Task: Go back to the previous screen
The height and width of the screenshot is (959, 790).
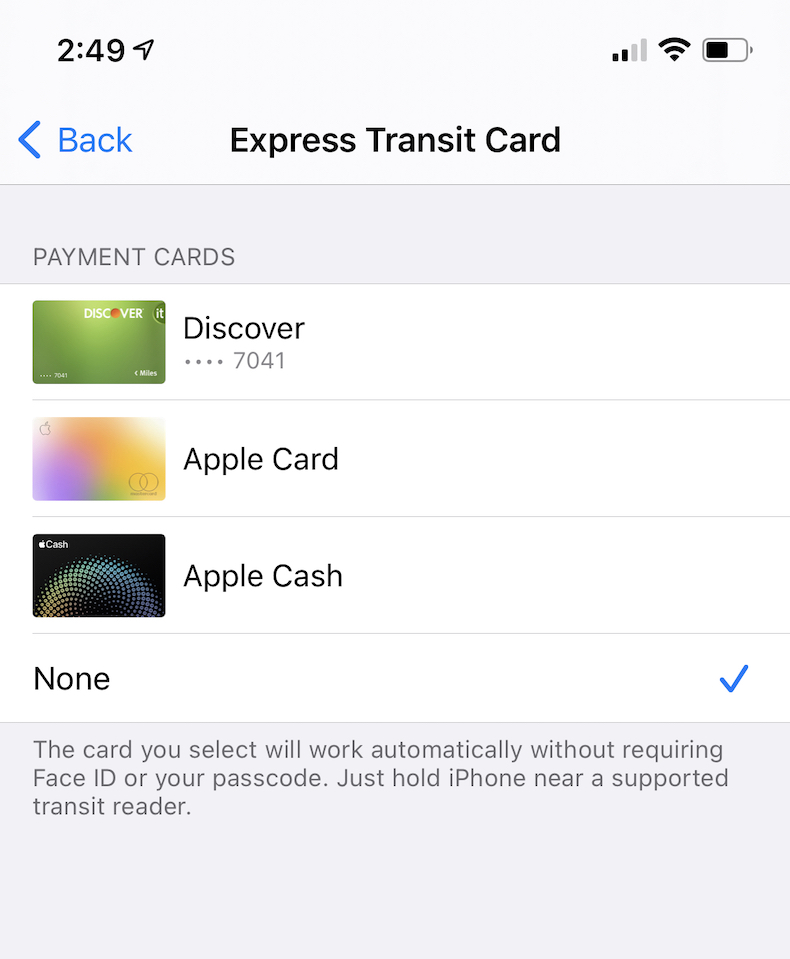Action: tap(75, 140)
